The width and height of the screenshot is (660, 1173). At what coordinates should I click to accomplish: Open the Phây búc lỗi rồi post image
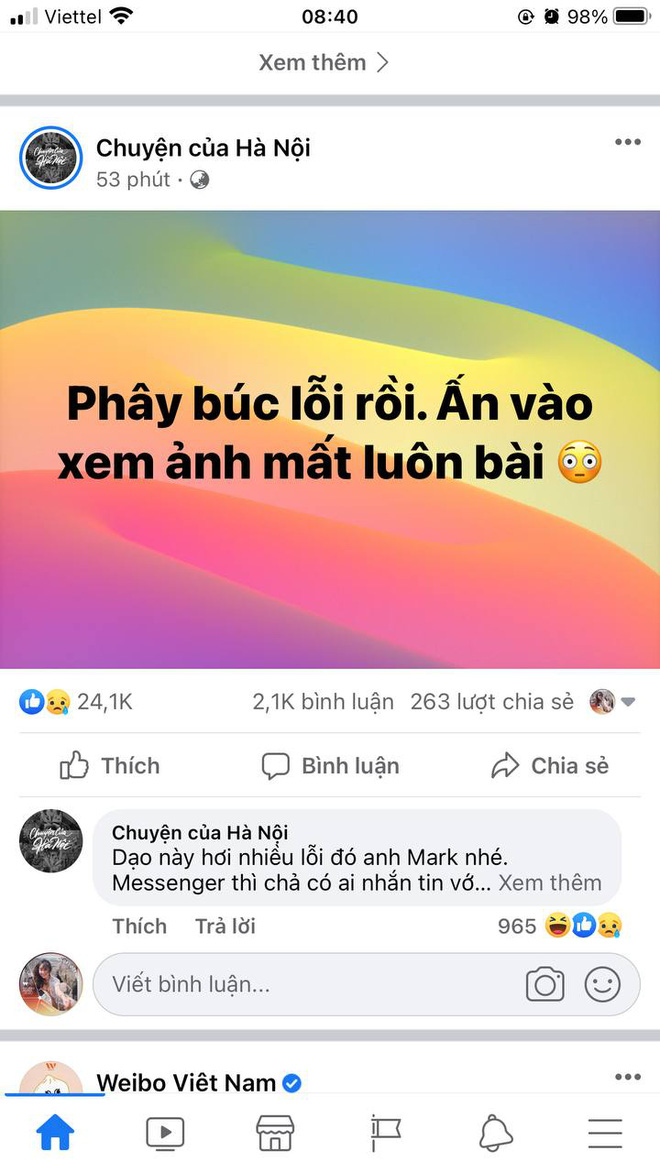click(330, 440)
